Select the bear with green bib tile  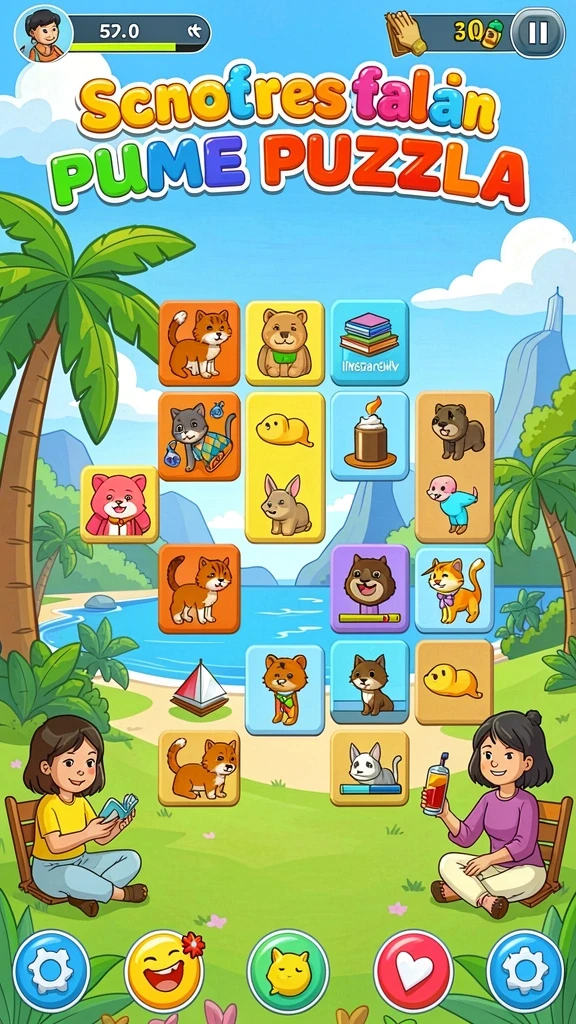coord(285,343)
